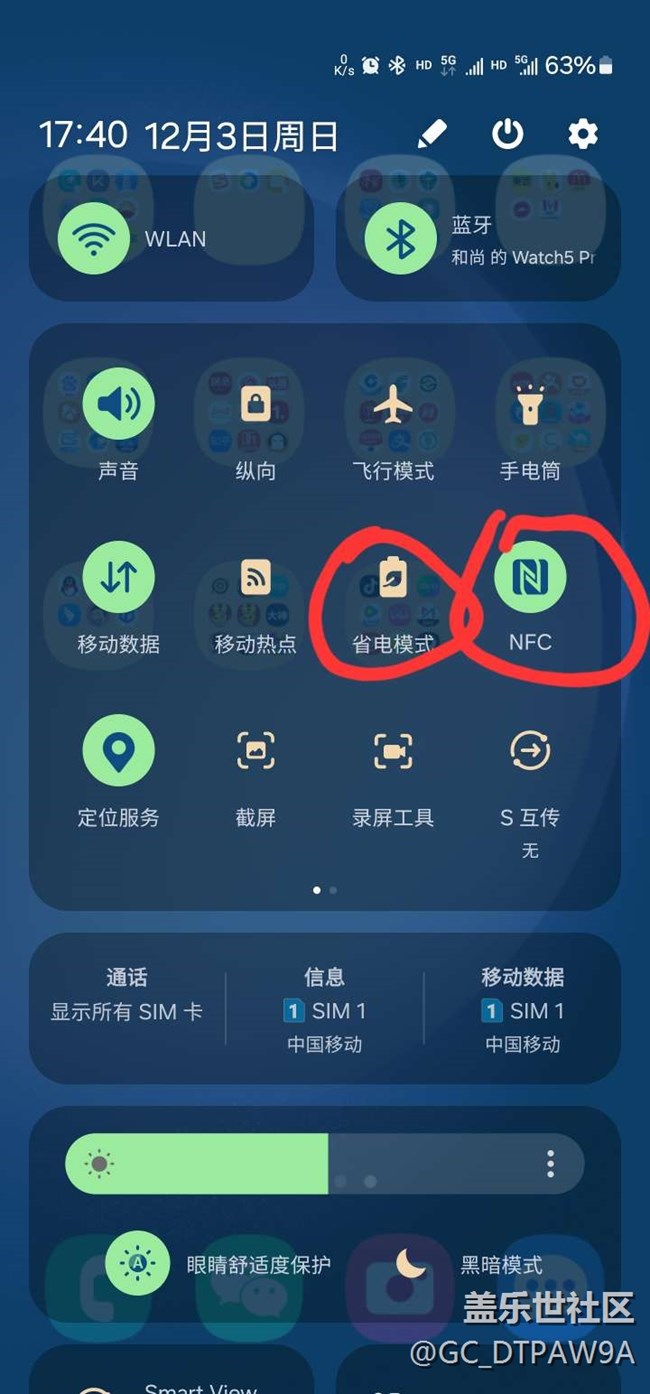
Task: Toggle 声音 sound mode
Action: (118, 405)
